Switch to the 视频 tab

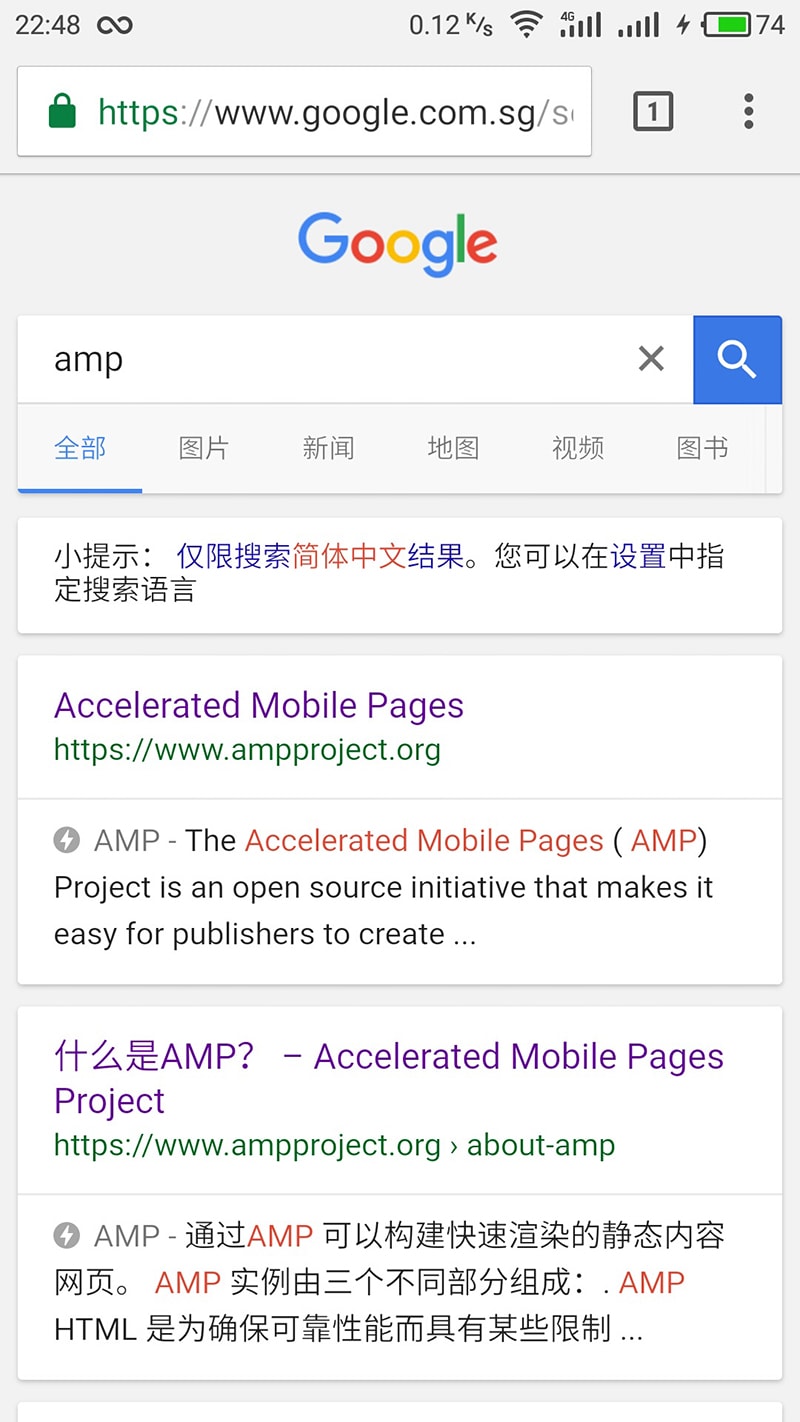tap(578, 448)
